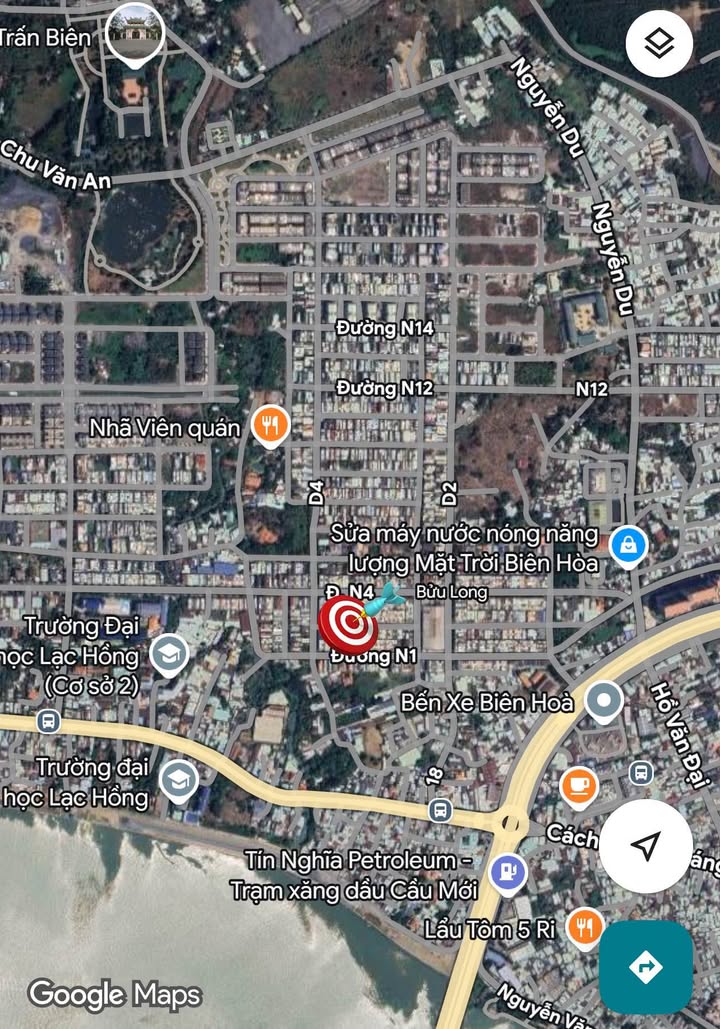Tap the orange café marker near Cách

578,786
